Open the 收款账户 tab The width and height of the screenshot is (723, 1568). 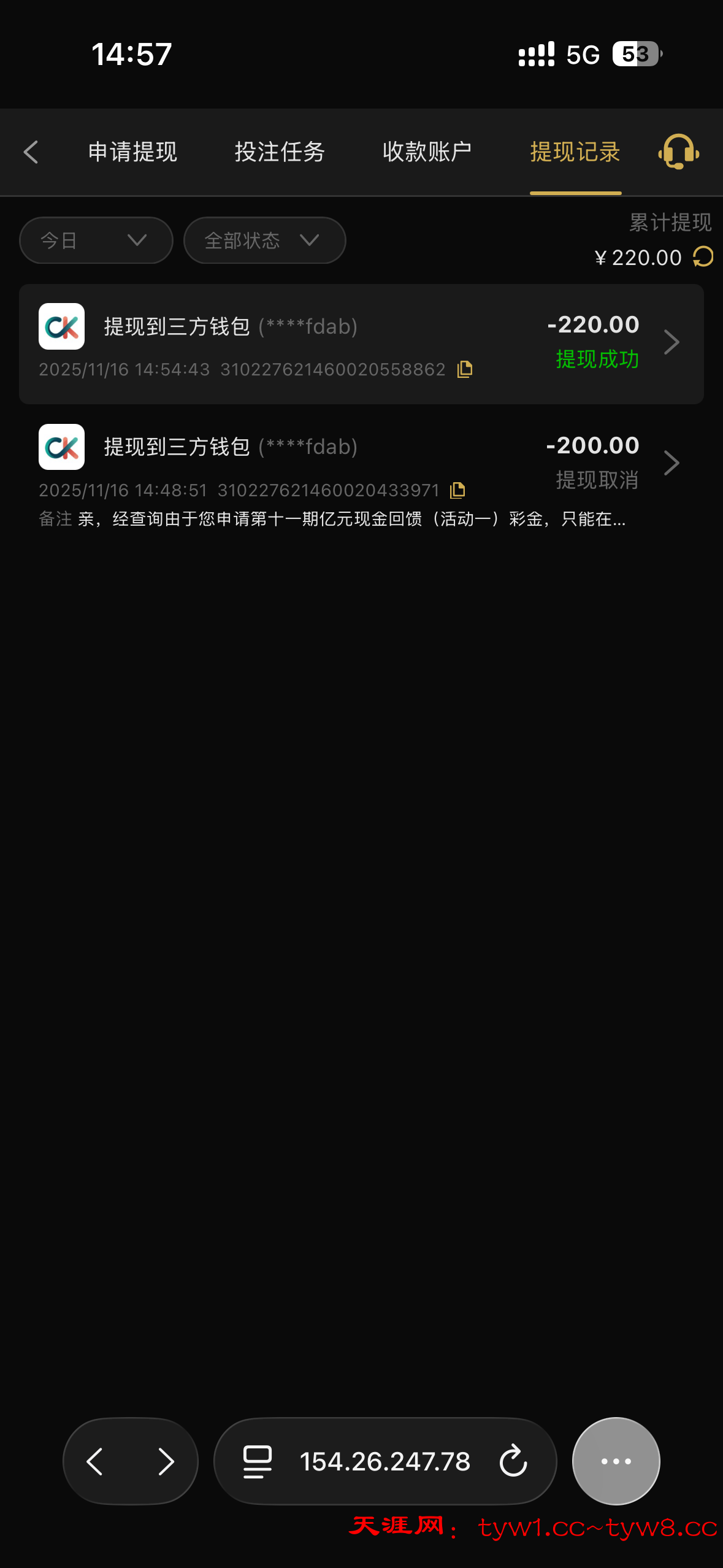(x=427, y=152)
